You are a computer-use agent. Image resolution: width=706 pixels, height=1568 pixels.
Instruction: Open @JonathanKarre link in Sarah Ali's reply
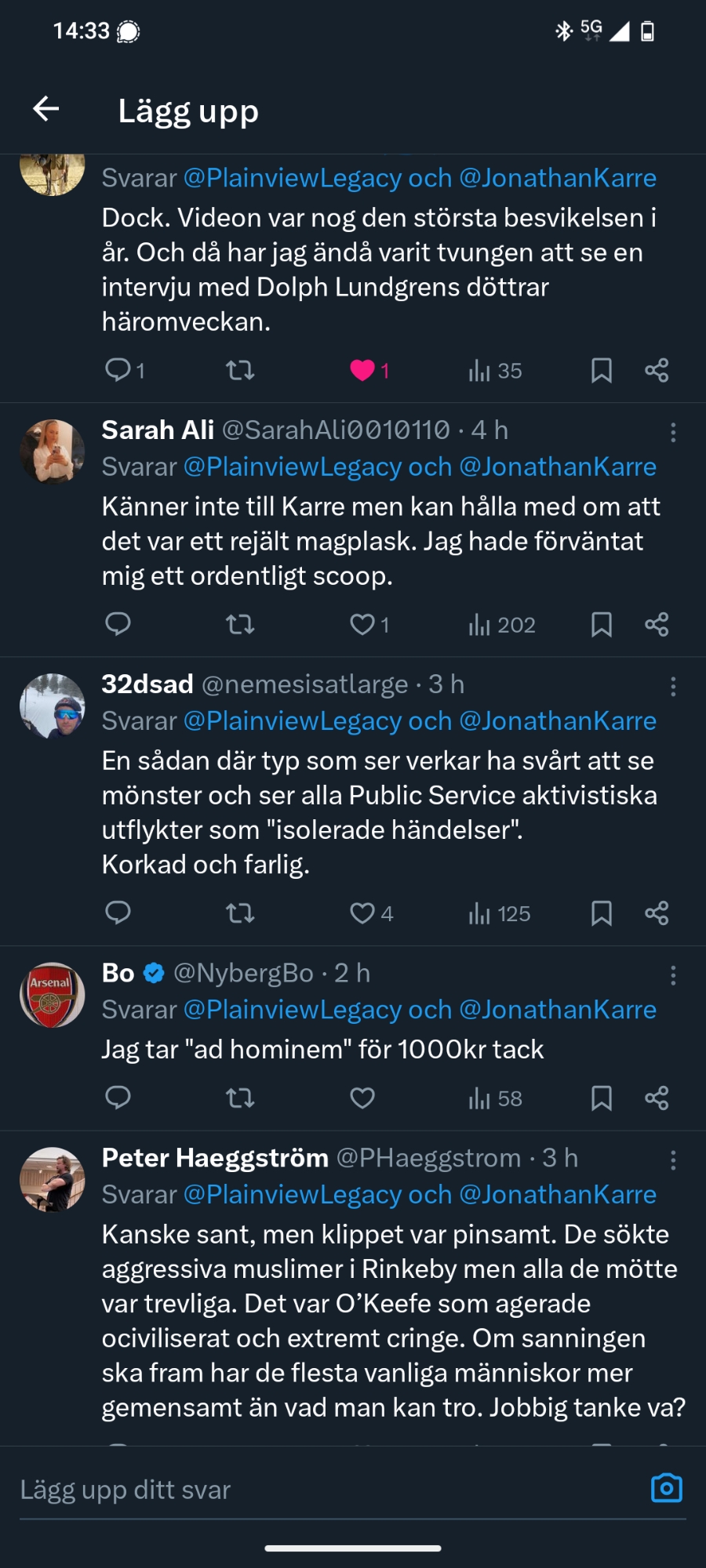click(x=557, y=467)
